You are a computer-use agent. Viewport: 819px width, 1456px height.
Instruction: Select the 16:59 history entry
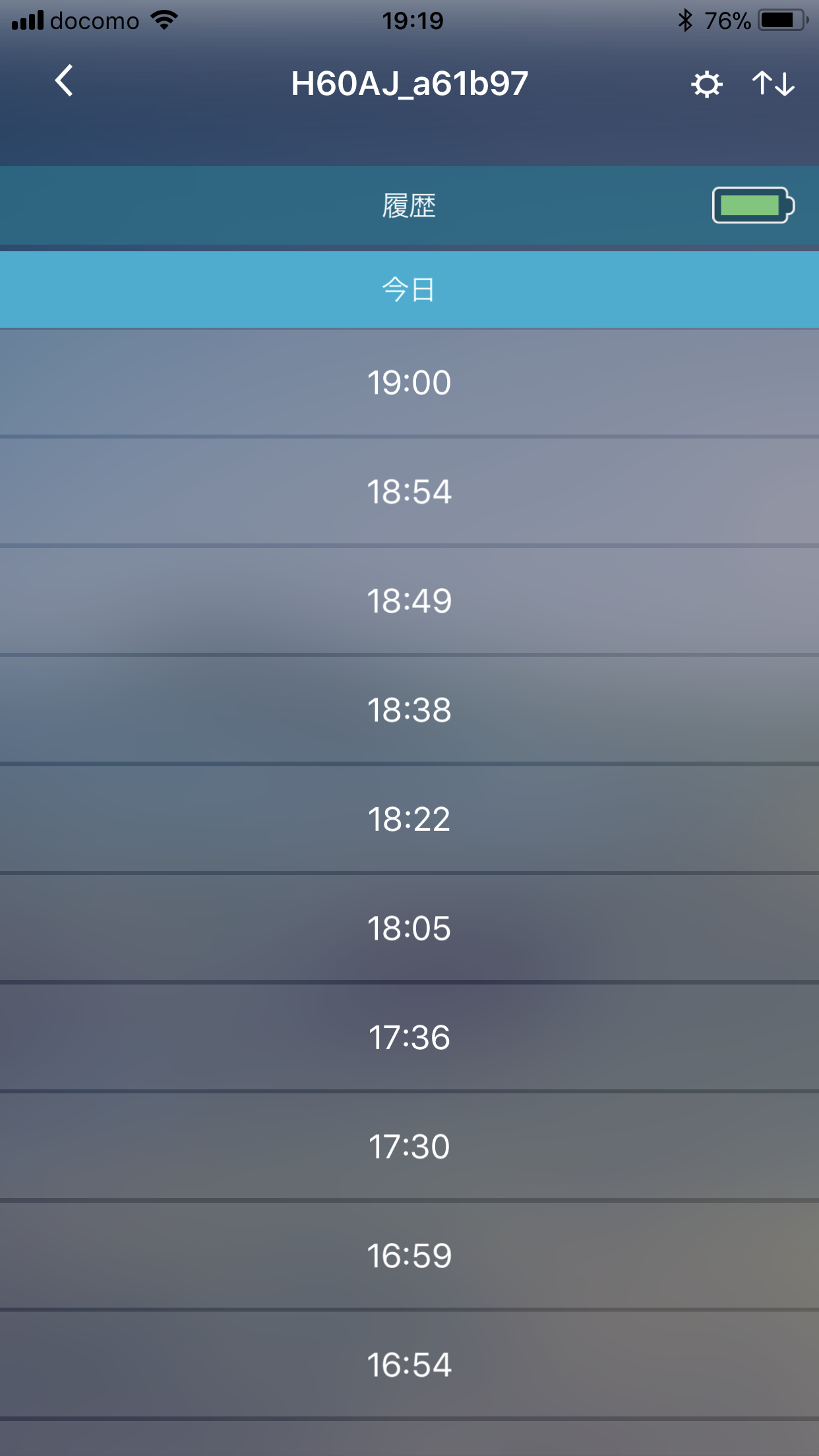point(409,1256)
